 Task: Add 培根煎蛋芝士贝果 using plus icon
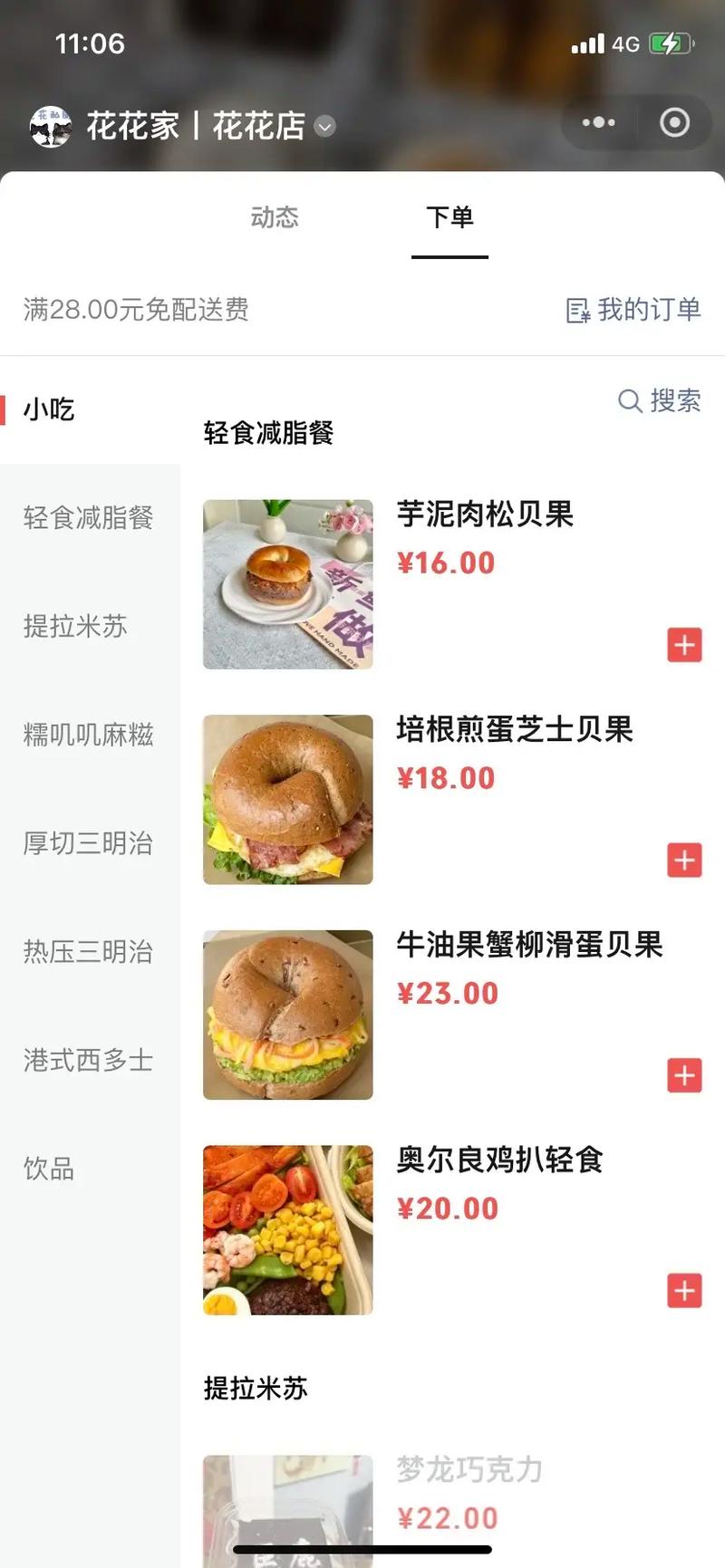click(x=684, y=861)
